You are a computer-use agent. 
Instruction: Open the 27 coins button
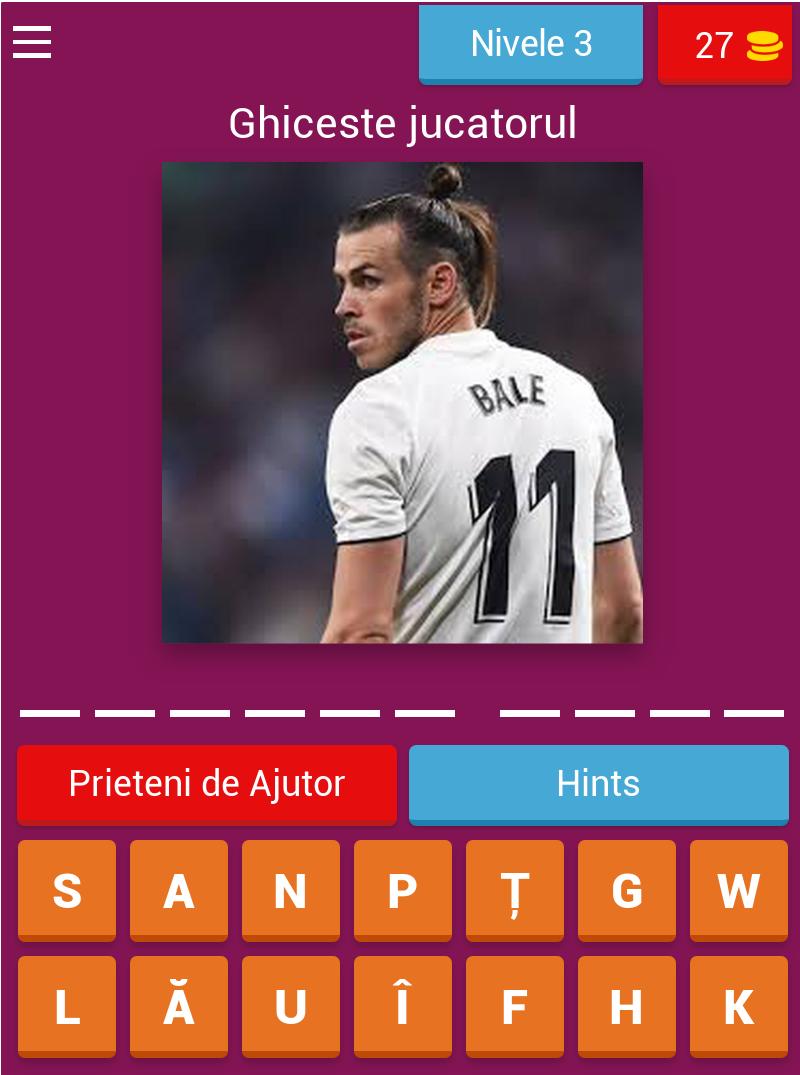pyautogui.click(x=724, y=45)
